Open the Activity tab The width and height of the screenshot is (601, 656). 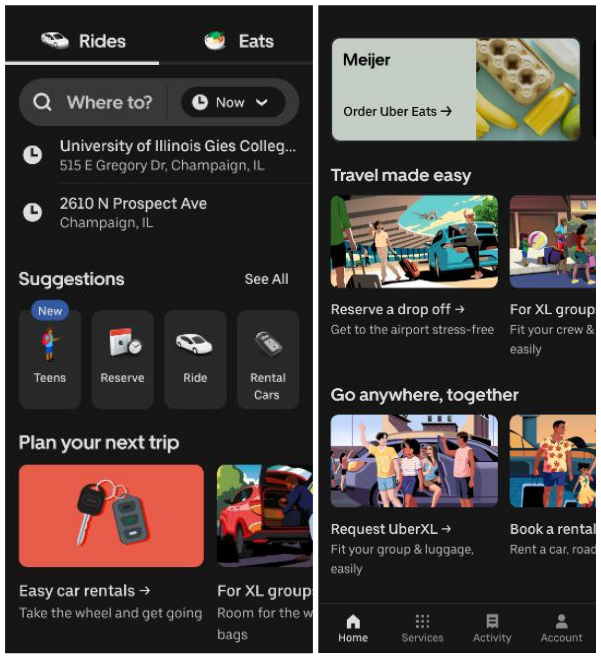coord(492,628)
